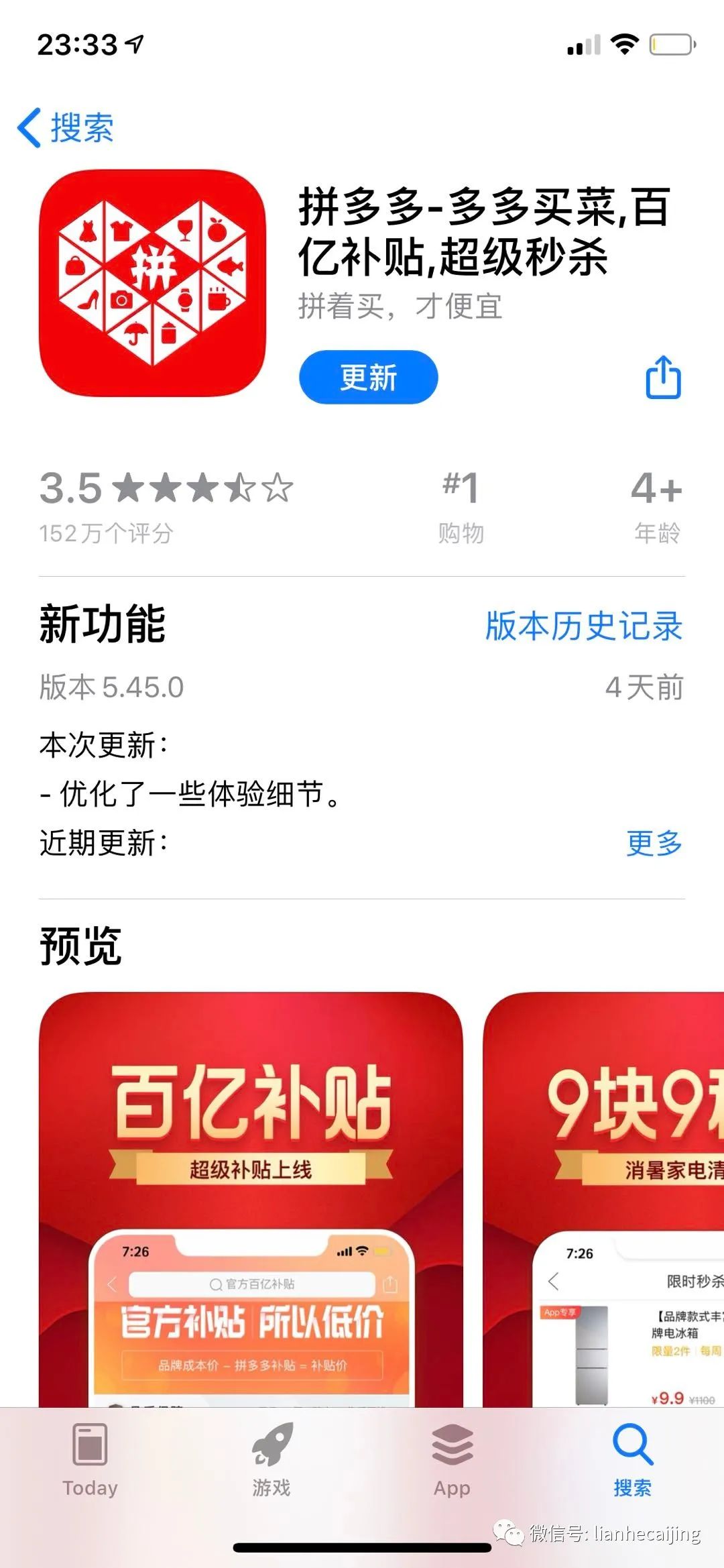Expand update notes with 更多
Screen dimensions: 724x1568
coord(654,843)
